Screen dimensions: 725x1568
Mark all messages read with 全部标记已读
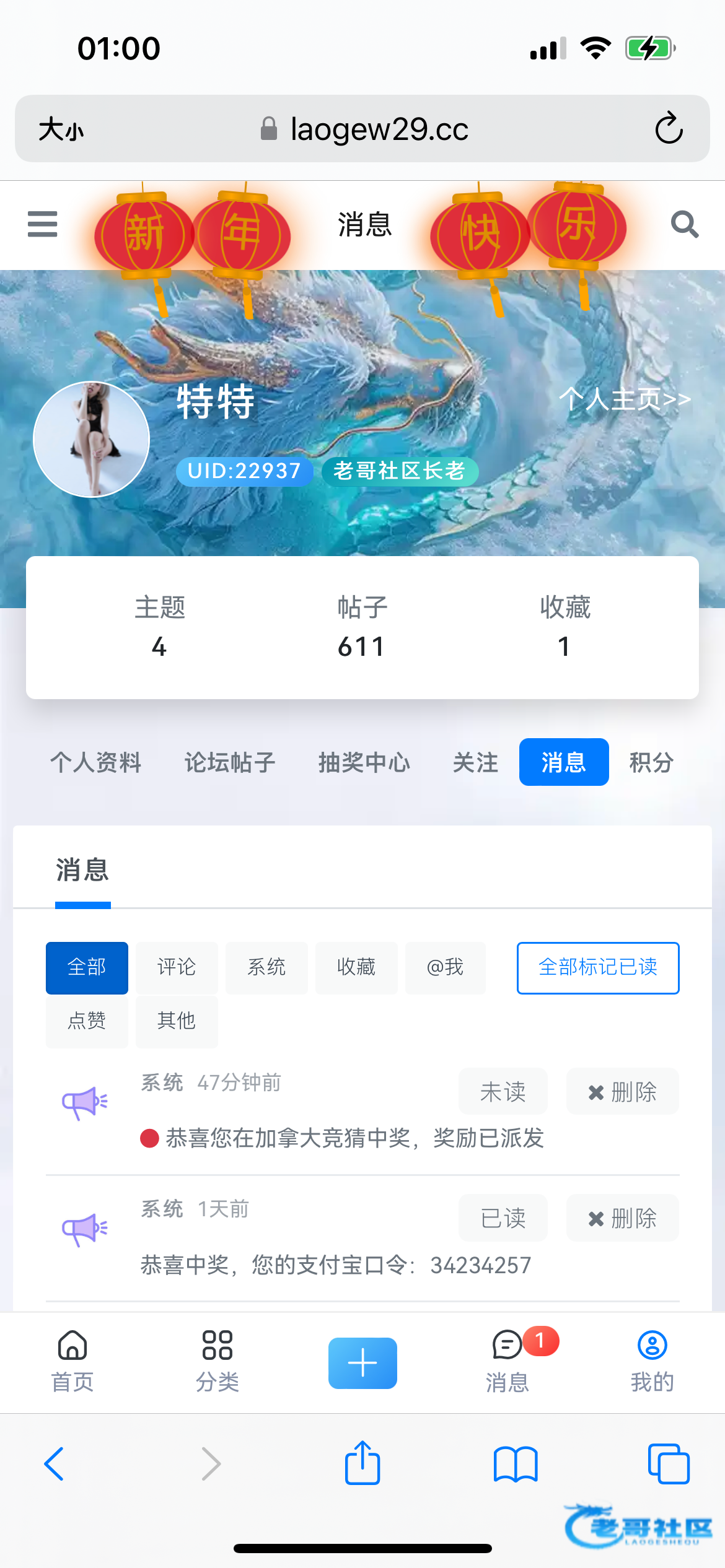pos(598,967)
